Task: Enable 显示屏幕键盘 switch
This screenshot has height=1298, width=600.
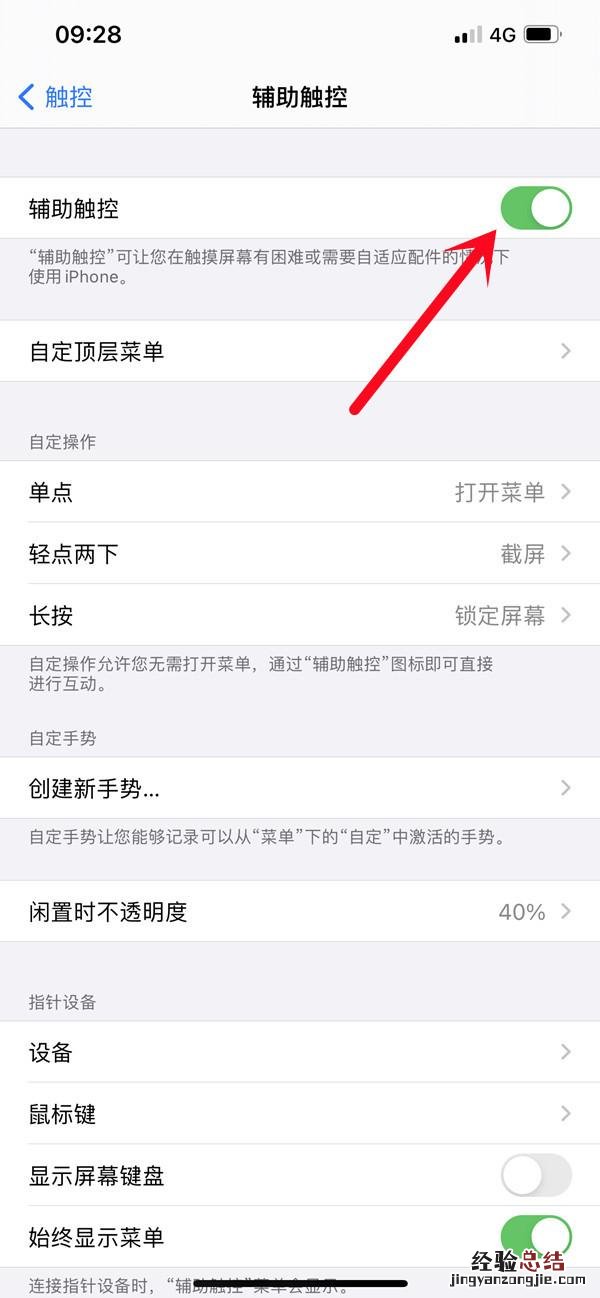Action: (536, 1175)
